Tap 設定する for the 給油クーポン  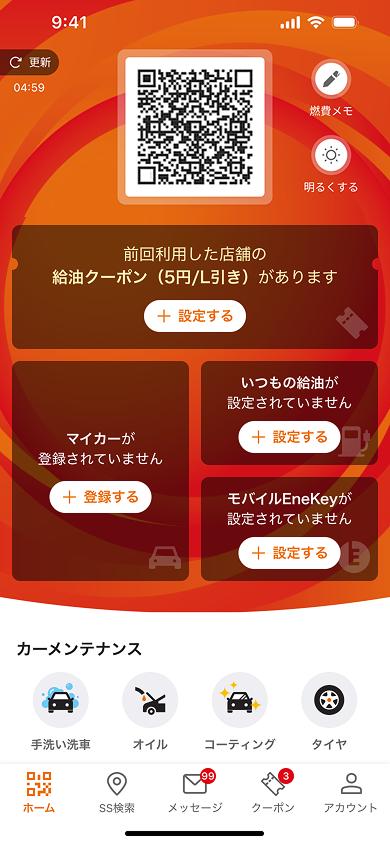(x=195, y=316)
